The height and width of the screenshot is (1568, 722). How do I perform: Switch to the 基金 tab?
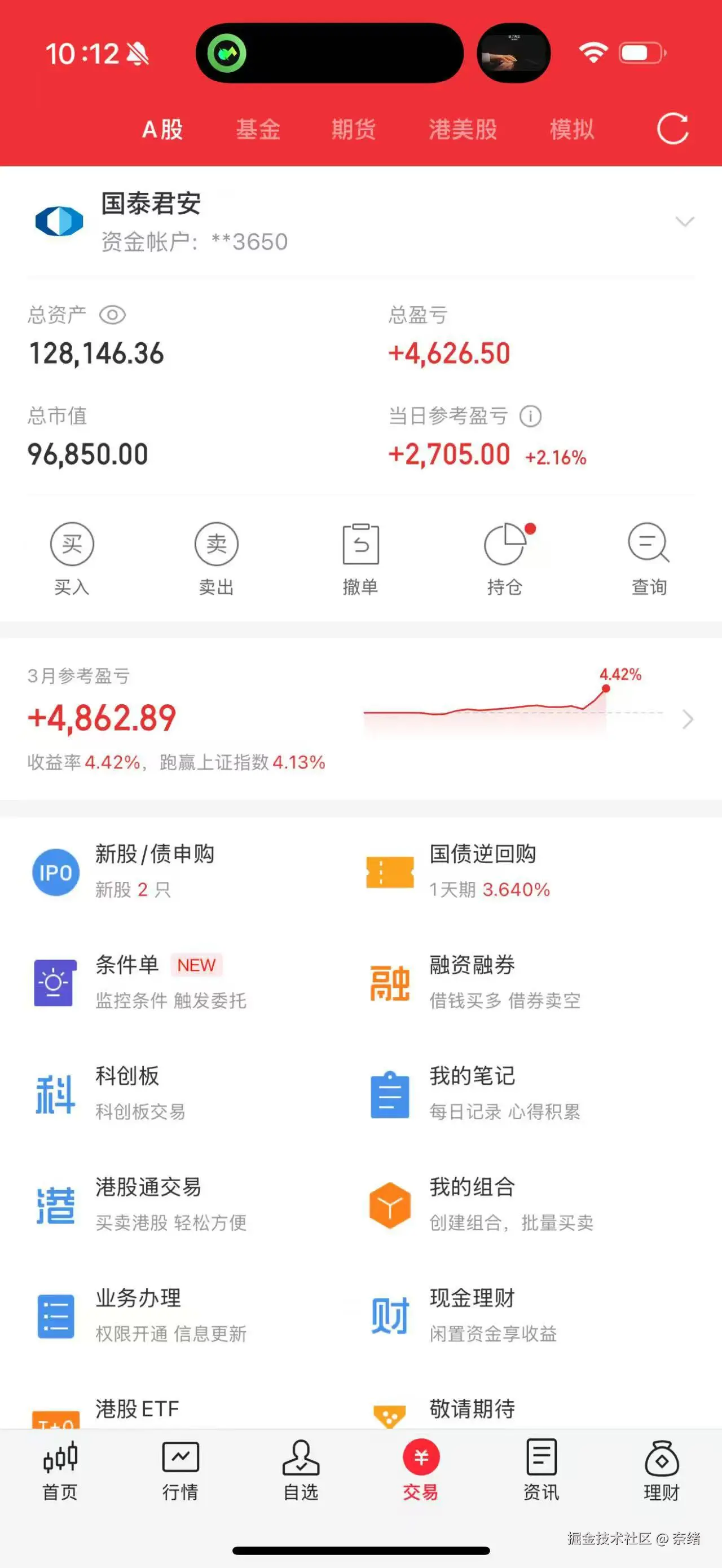click(x=258, y=130)
